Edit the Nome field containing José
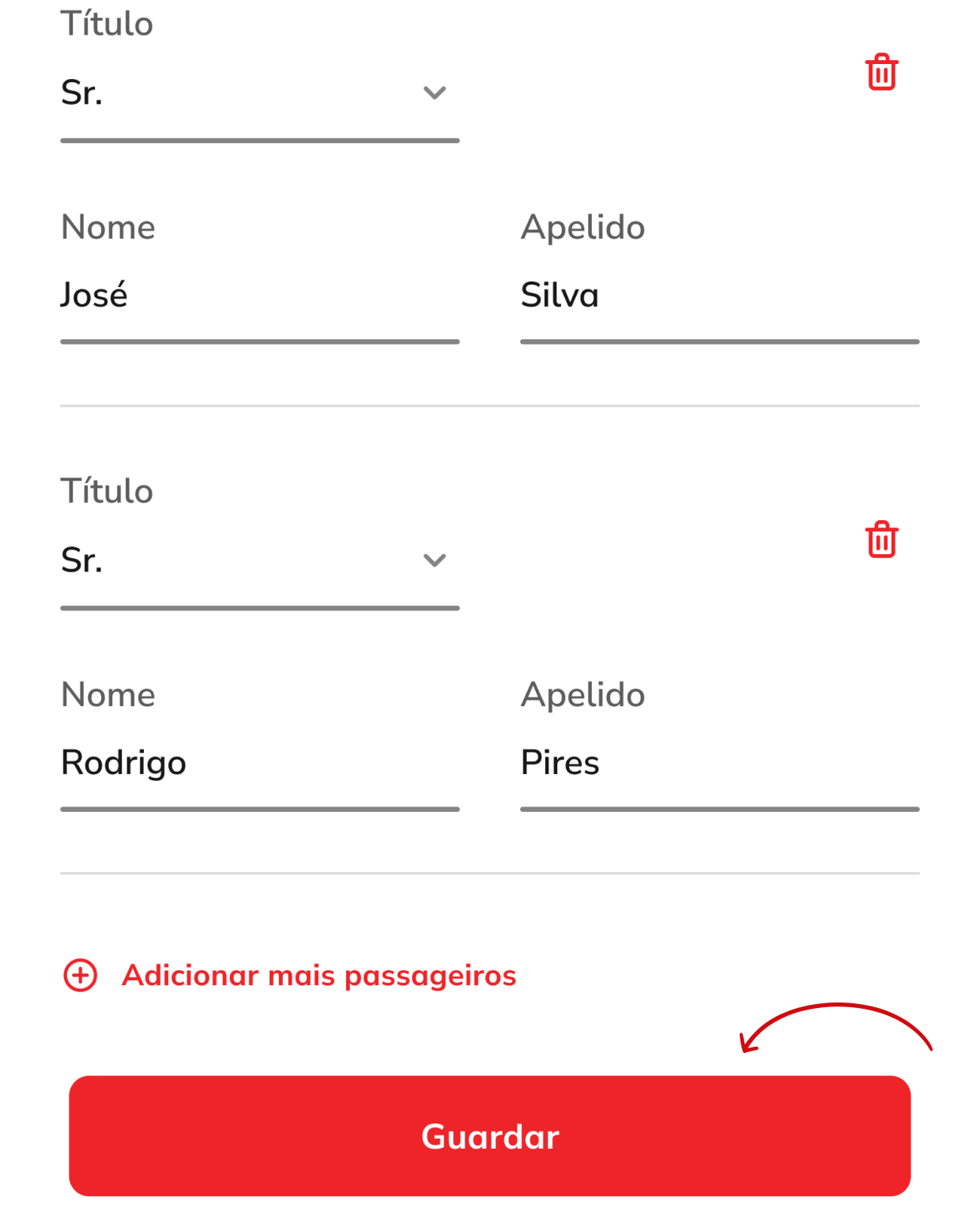This screenshot has height=1227, width=980. 259,296
